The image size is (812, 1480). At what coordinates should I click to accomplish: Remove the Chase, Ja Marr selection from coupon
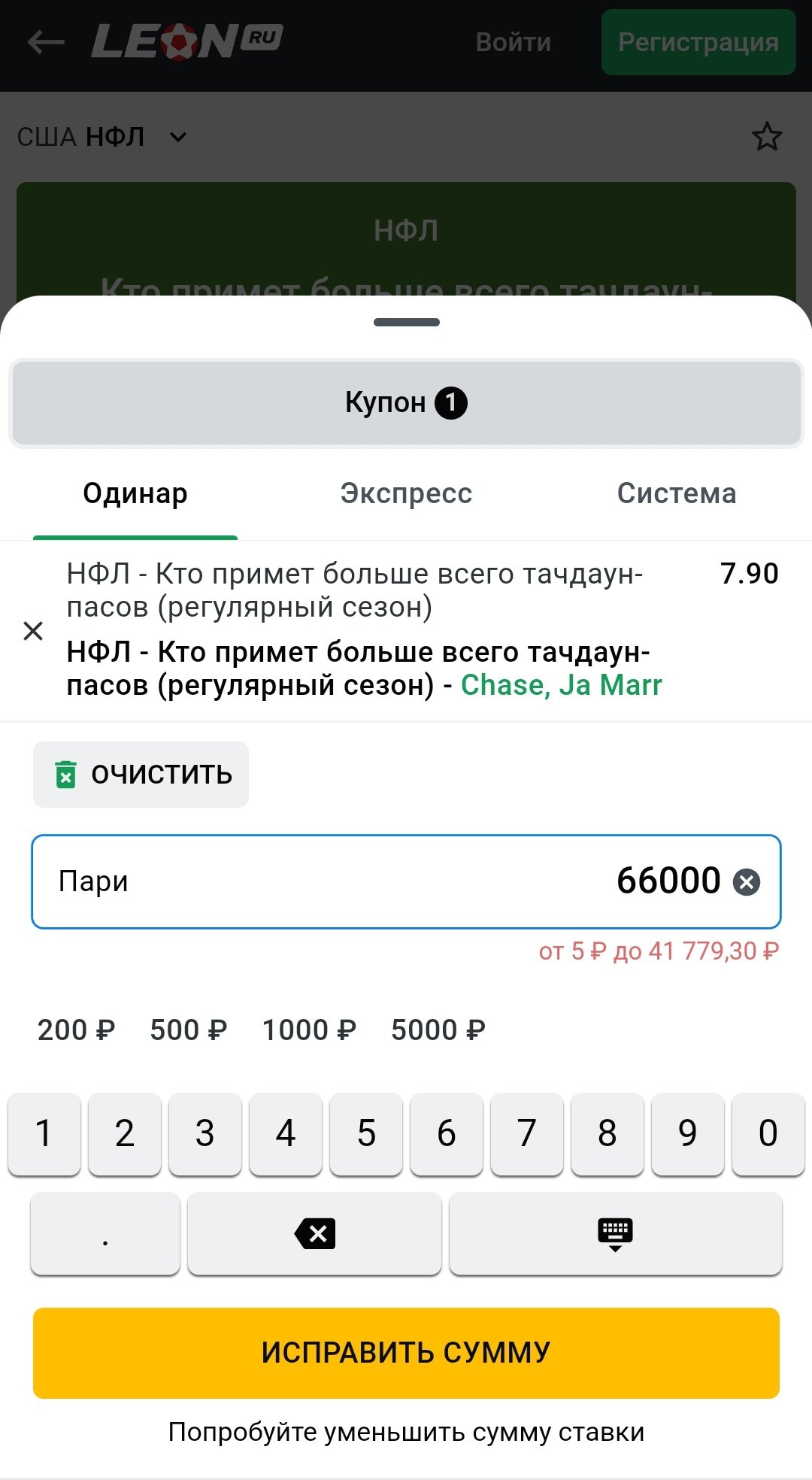pyautogui.click(x=33, y=631)
